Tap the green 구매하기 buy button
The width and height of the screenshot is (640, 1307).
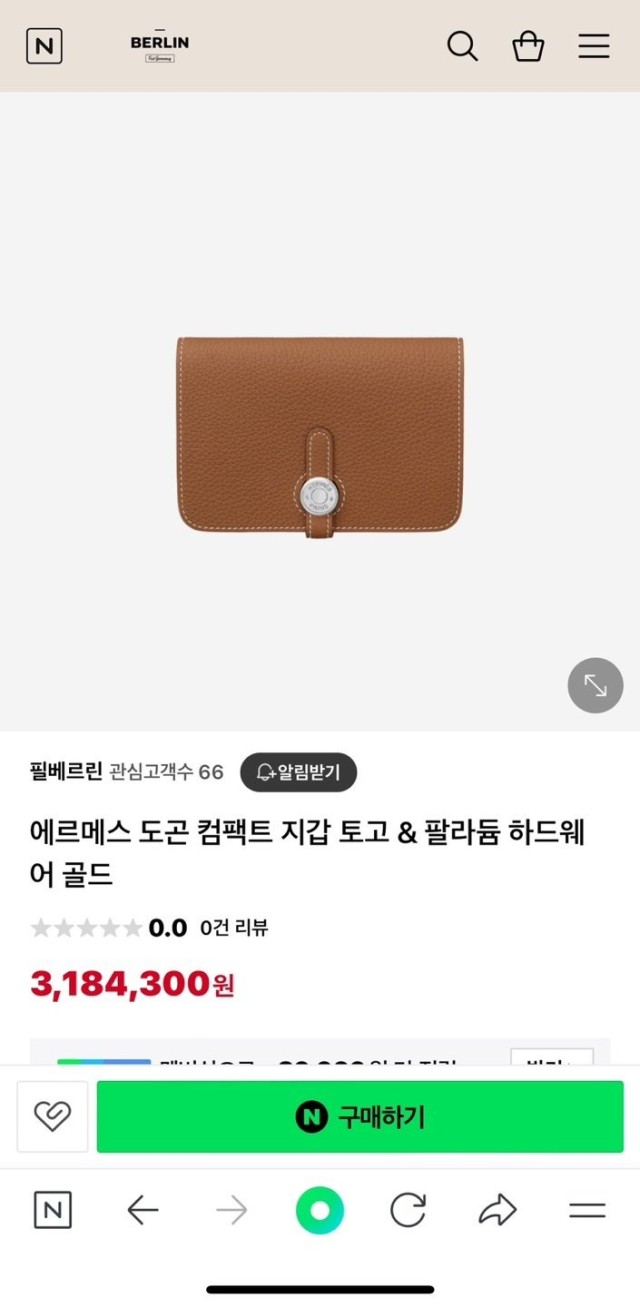(x=360, y=1116)
